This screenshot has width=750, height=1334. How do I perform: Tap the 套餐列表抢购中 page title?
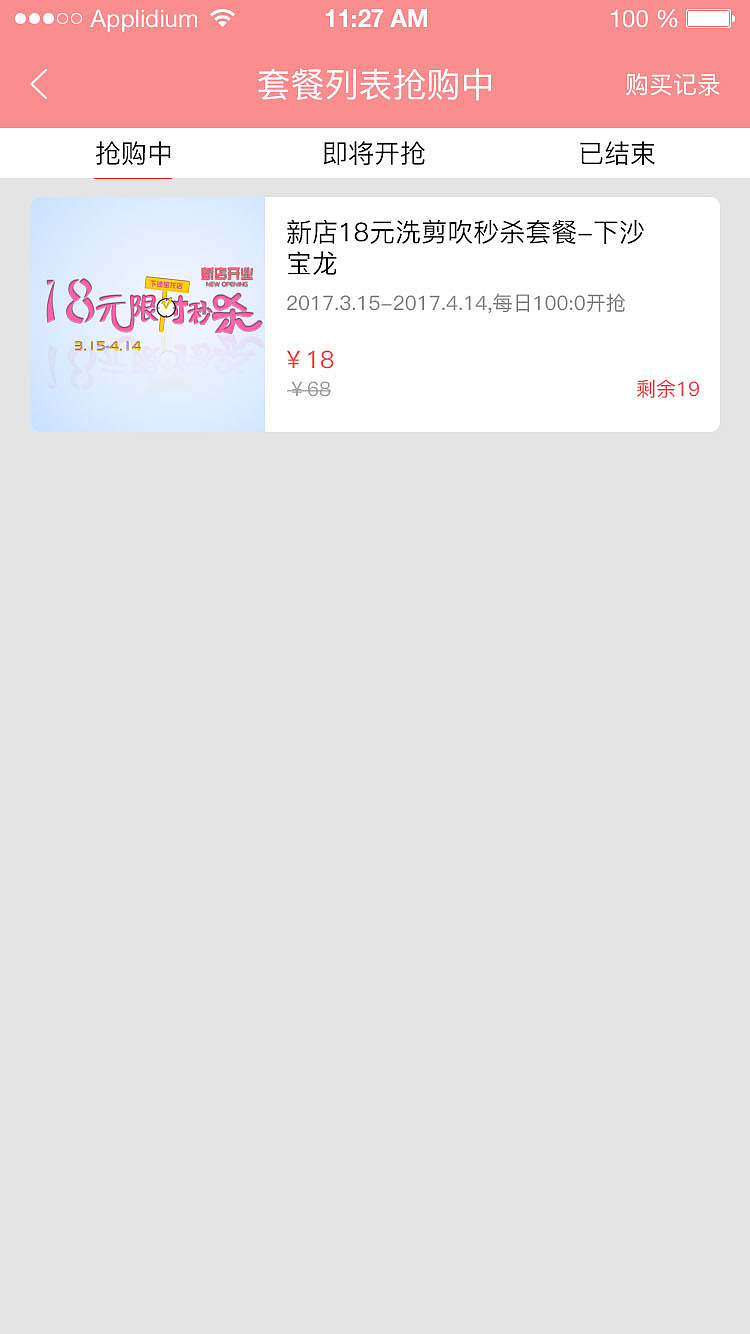[375, 86]
